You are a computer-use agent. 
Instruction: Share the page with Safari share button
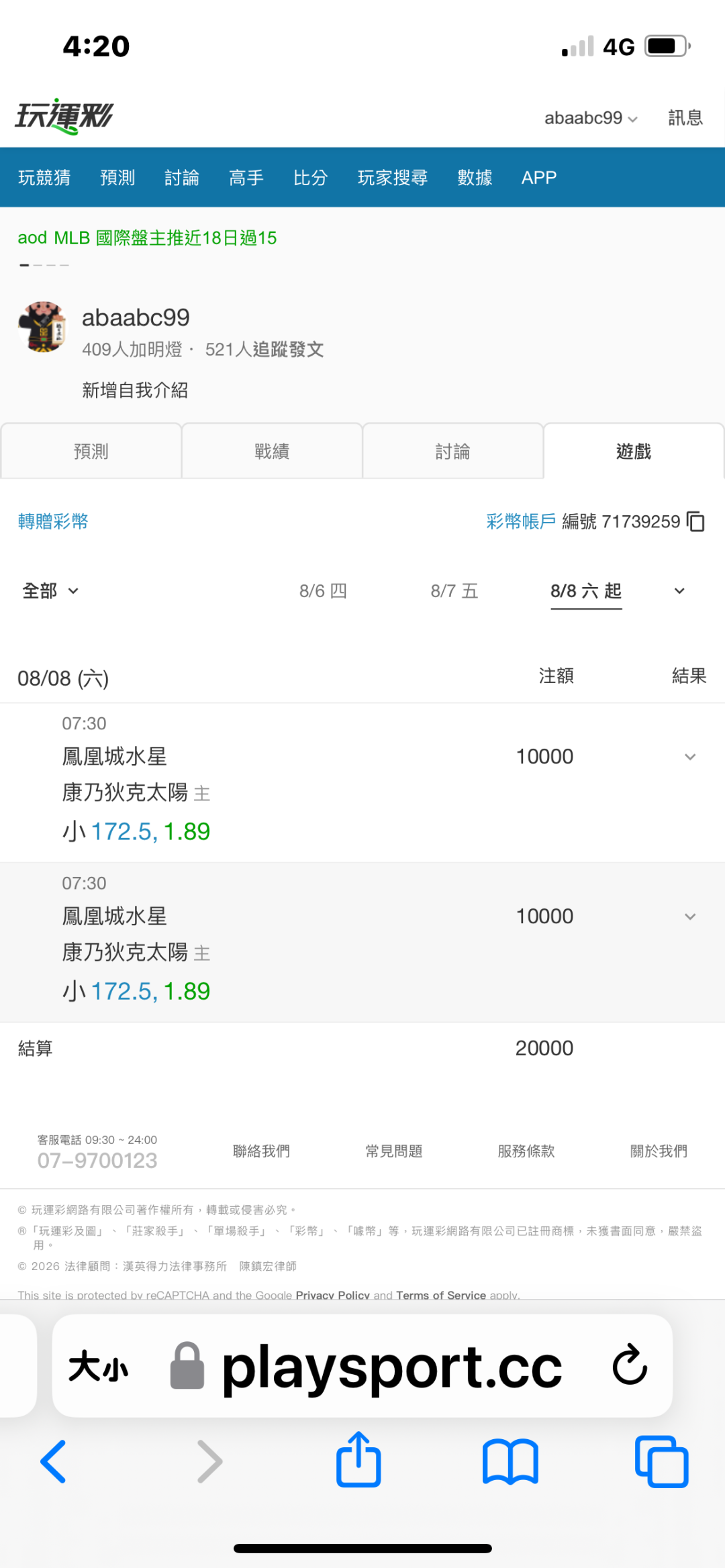(358, 1460)
